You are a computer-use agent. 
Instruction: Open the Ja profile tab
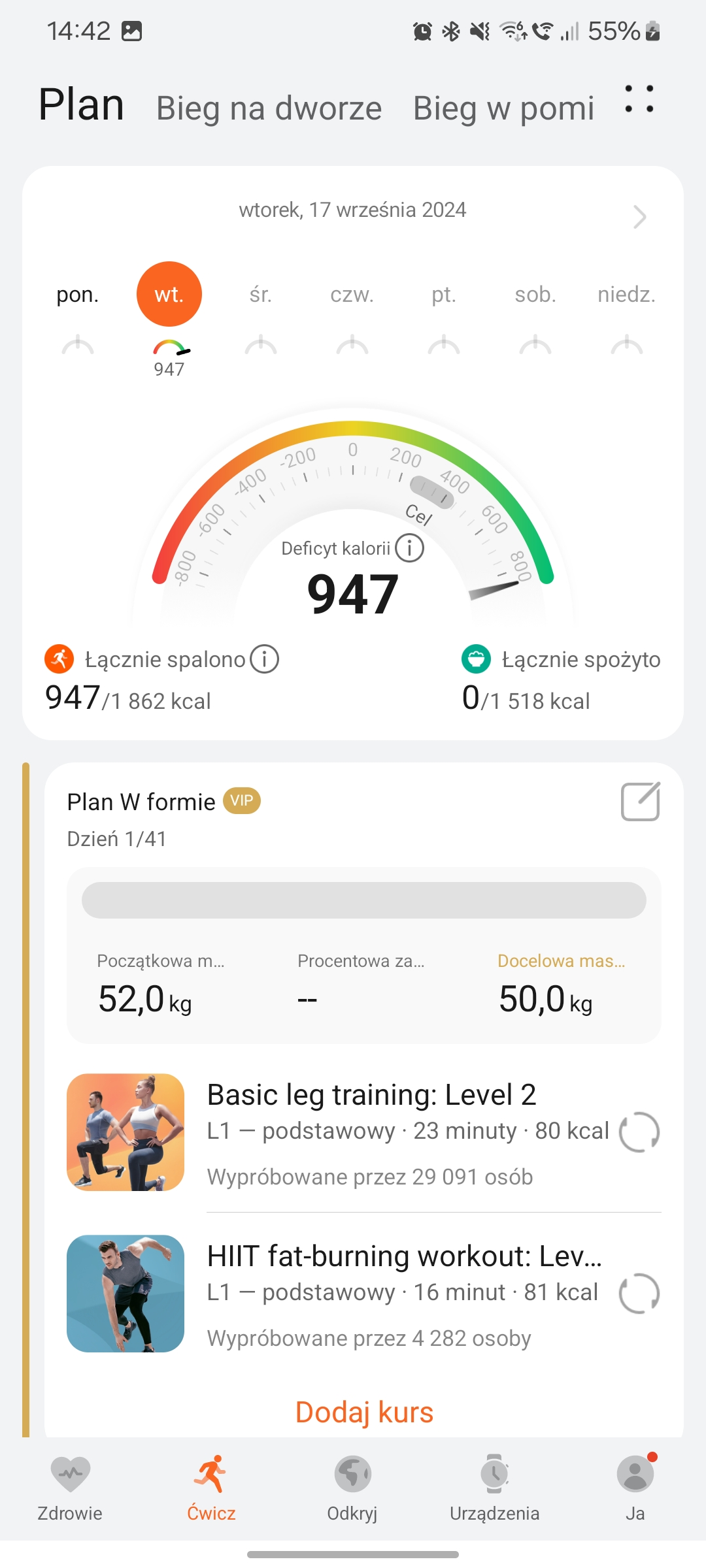click(x=635, y=1487)
